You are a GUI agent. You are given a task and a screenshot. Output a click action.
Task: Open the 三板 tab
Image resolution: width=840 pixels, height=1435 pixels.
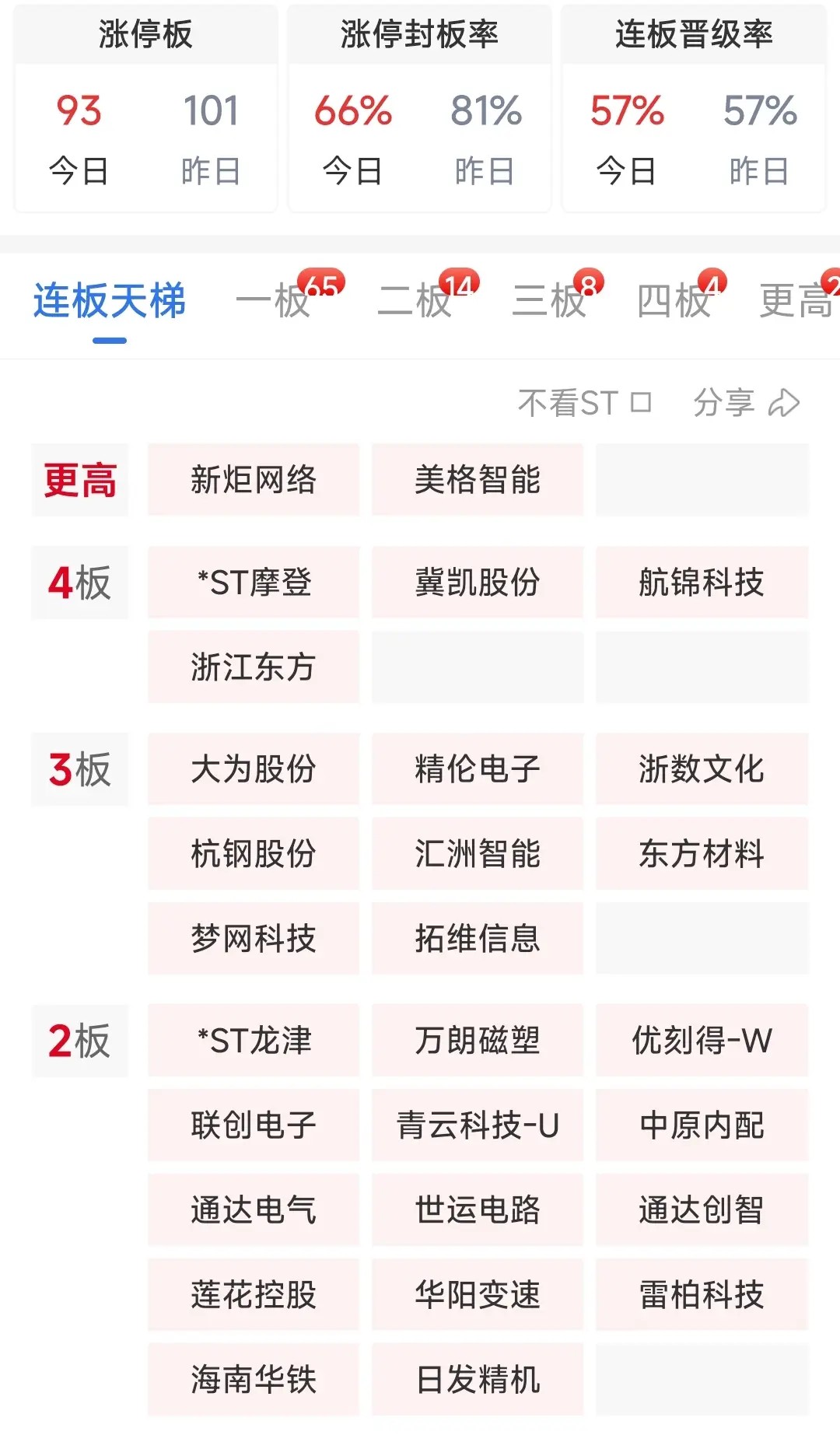550,301
